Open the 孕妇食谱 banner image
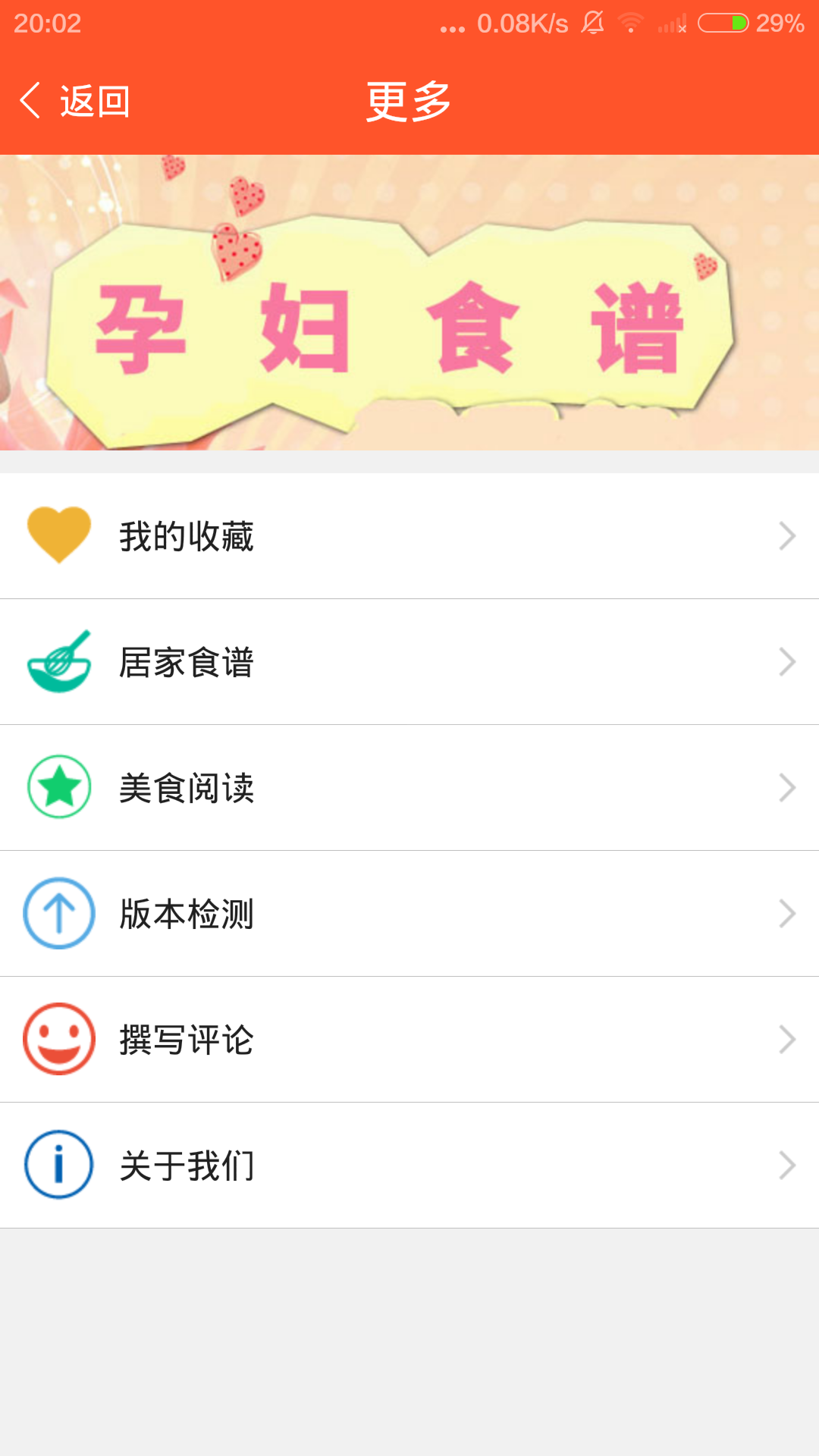 [409, 302]
